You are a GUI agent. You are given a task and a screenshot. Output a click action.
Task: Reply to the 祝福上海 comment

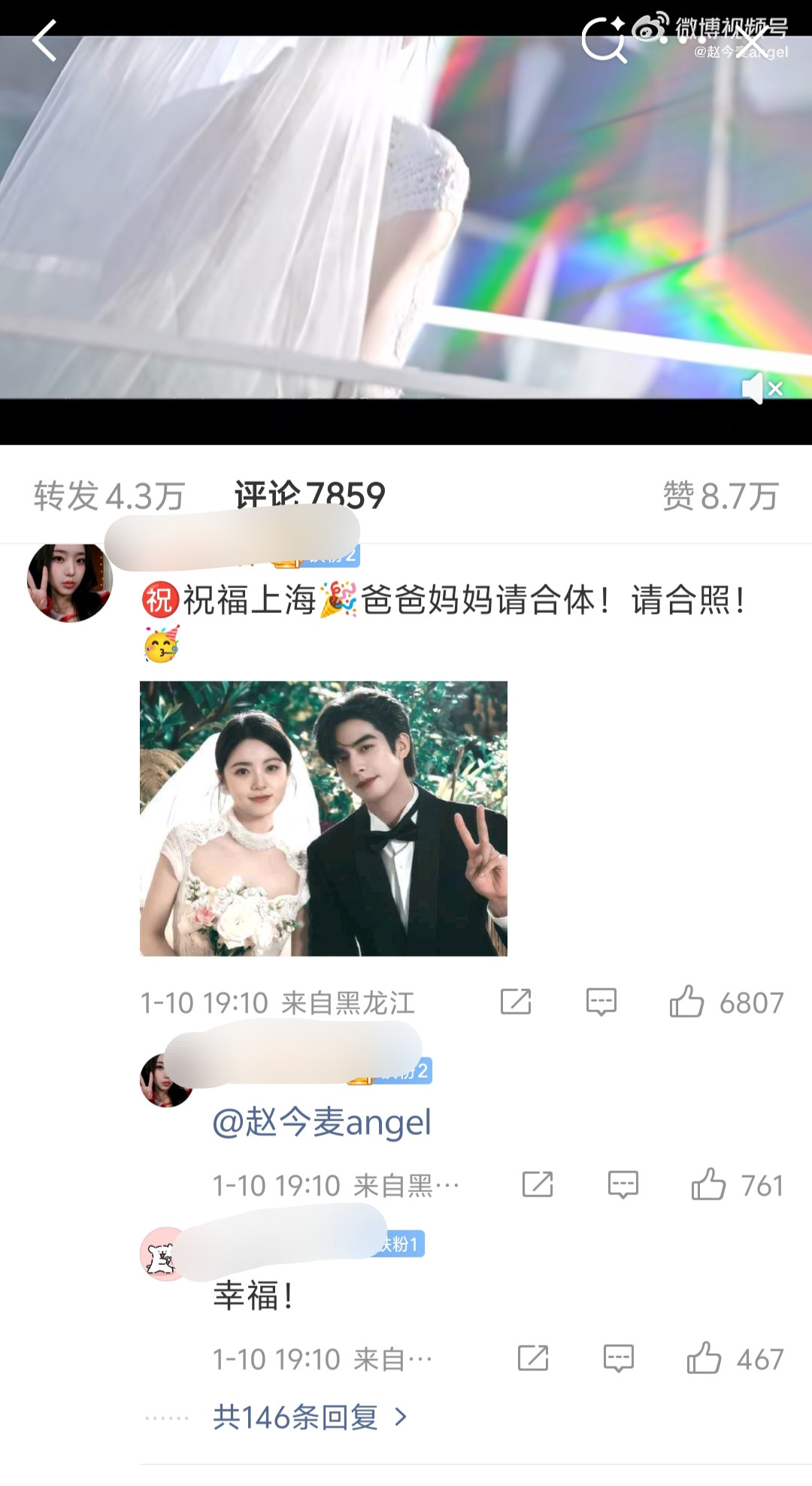(x=601, y=1002)
